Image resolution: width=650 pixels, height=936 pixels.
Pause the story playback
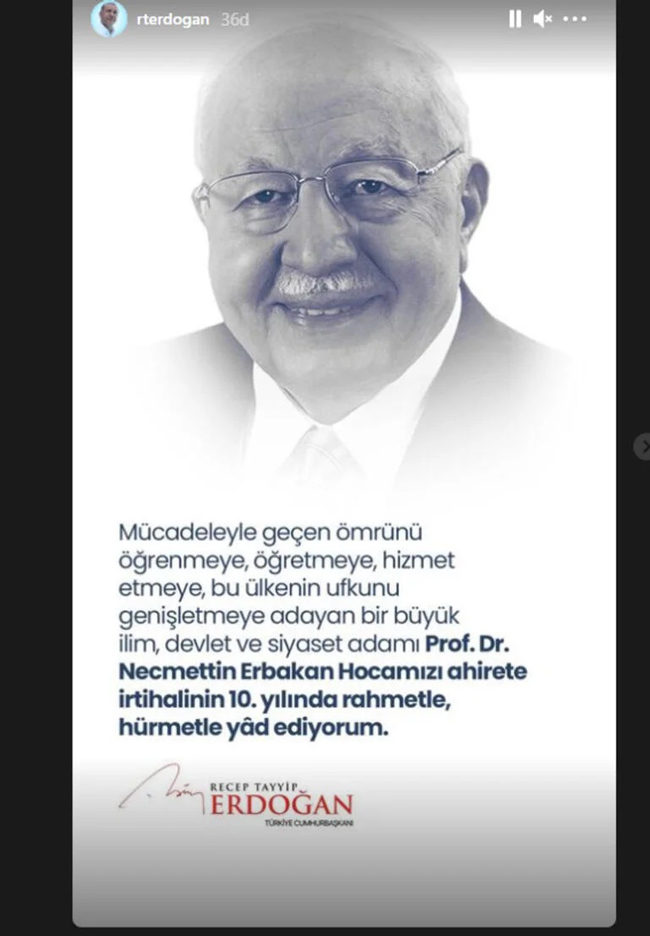pos(515,19)
